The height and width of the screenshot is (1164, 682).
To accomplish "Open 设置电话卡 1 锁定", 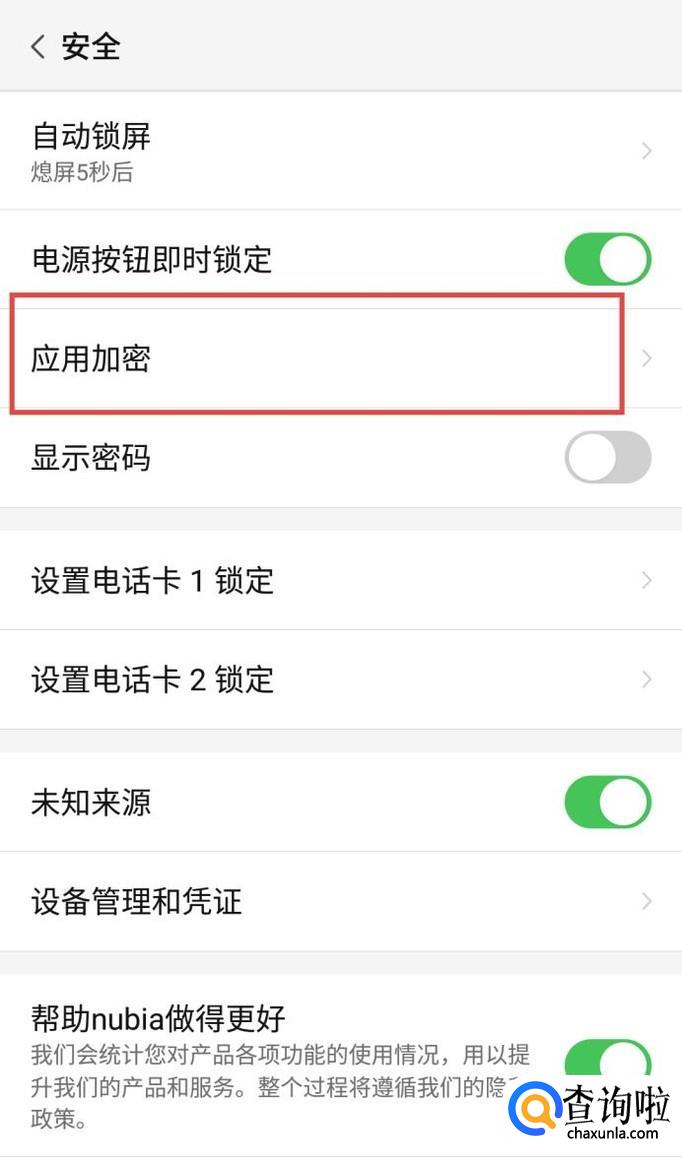I will (x=340, y=580).
